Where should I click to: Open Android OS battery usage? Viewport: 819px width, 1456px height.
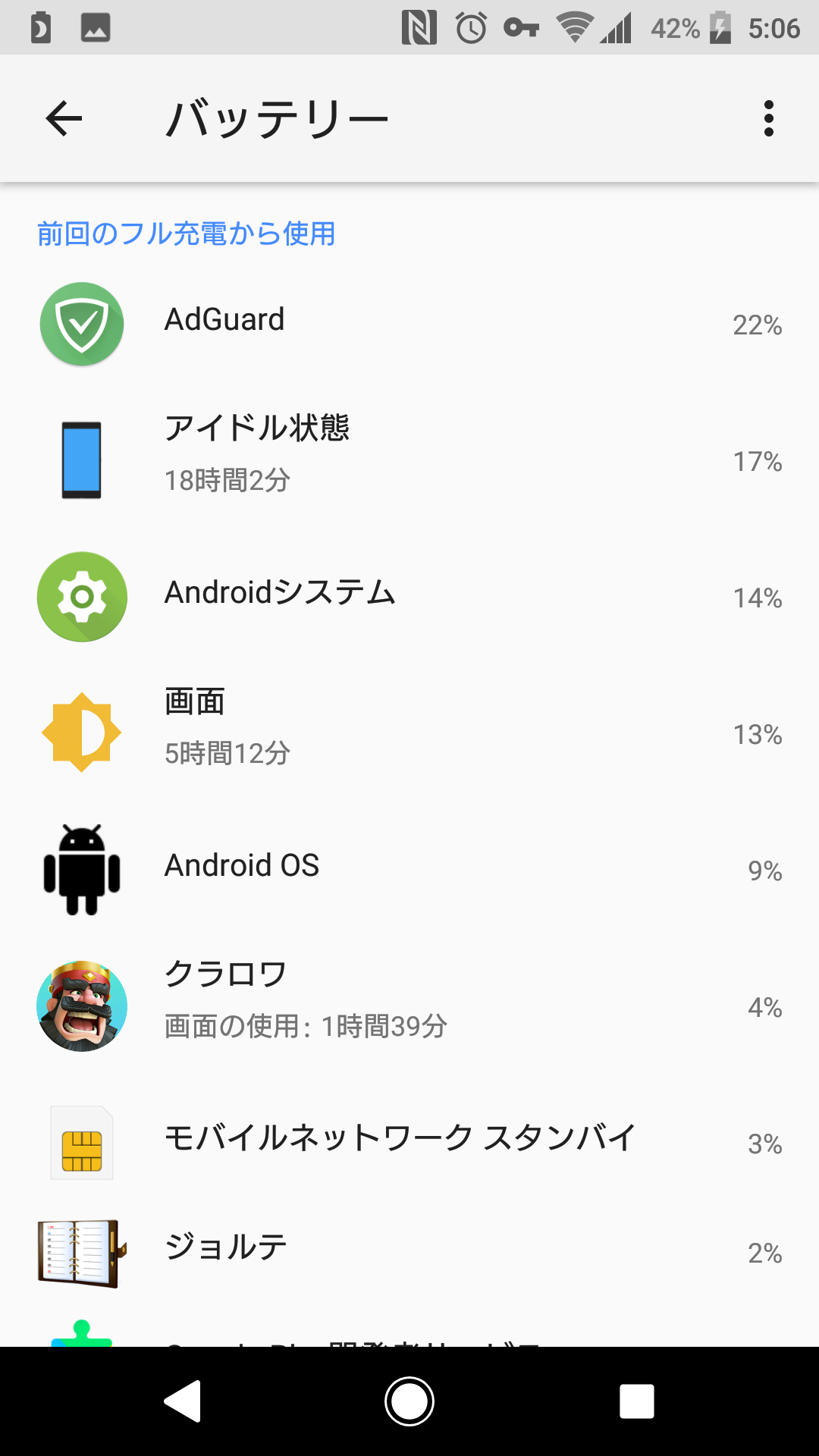pos(409,869)
